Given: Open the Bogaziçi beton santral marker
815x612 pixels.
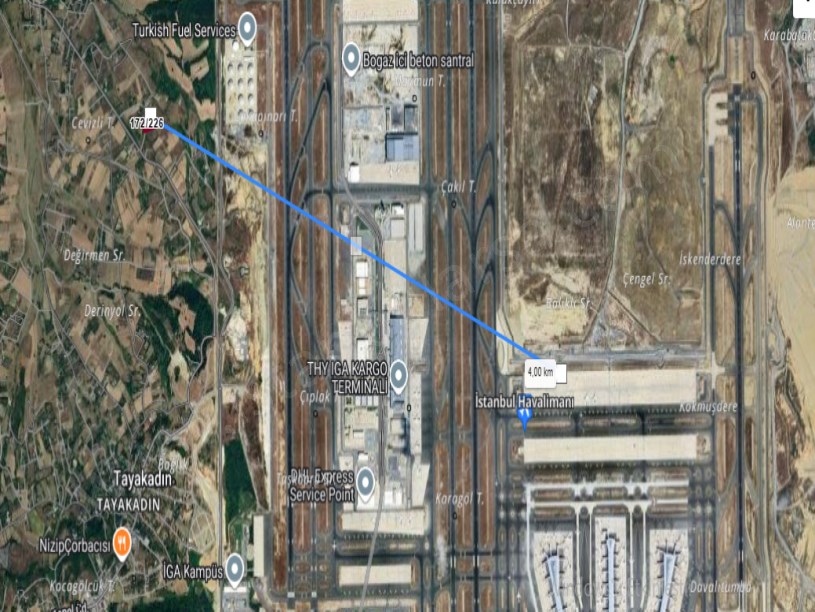Looking at the screenshot, I should tap(351, 59).
